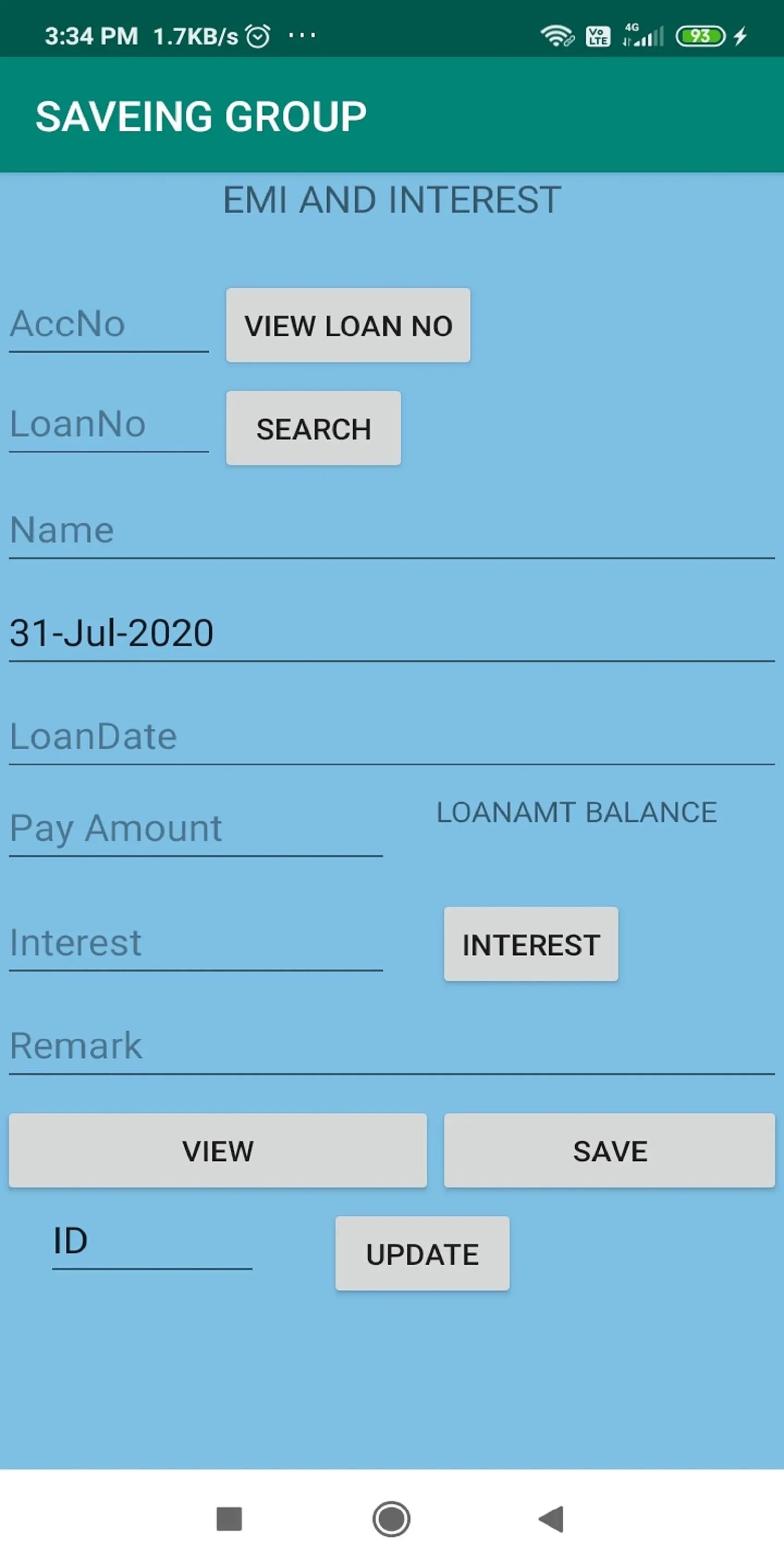
Task: Tap the INTEREST button
Action: (530, 944)
